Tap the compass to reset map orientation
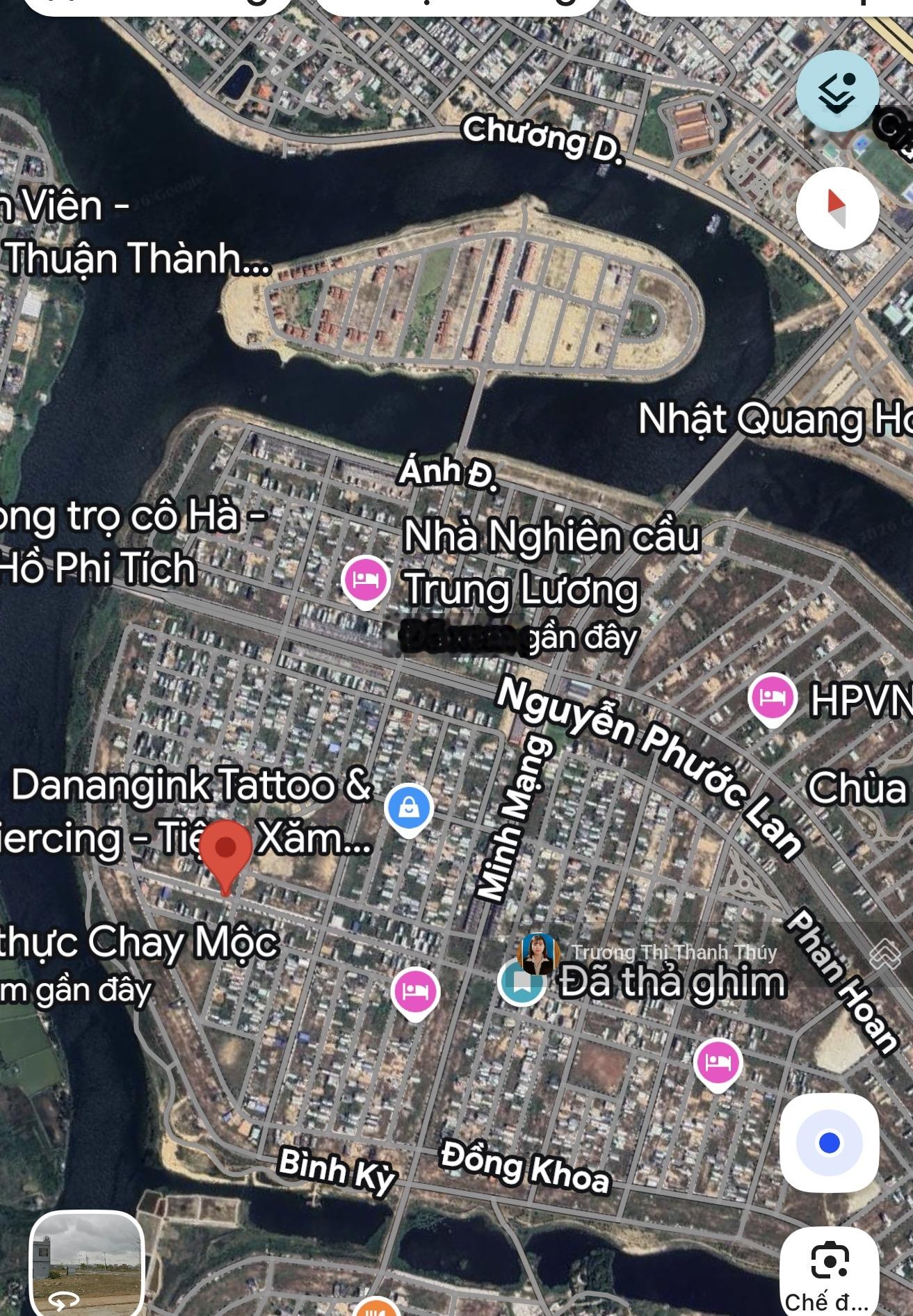 [x=837, y=208]
